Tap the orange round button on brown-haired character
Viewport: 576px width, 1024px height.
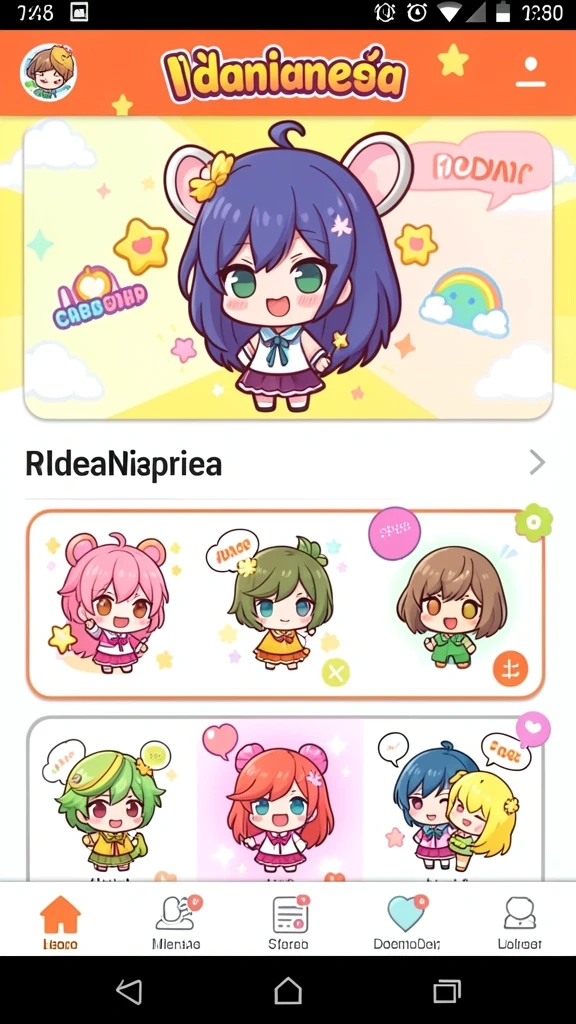511,668
